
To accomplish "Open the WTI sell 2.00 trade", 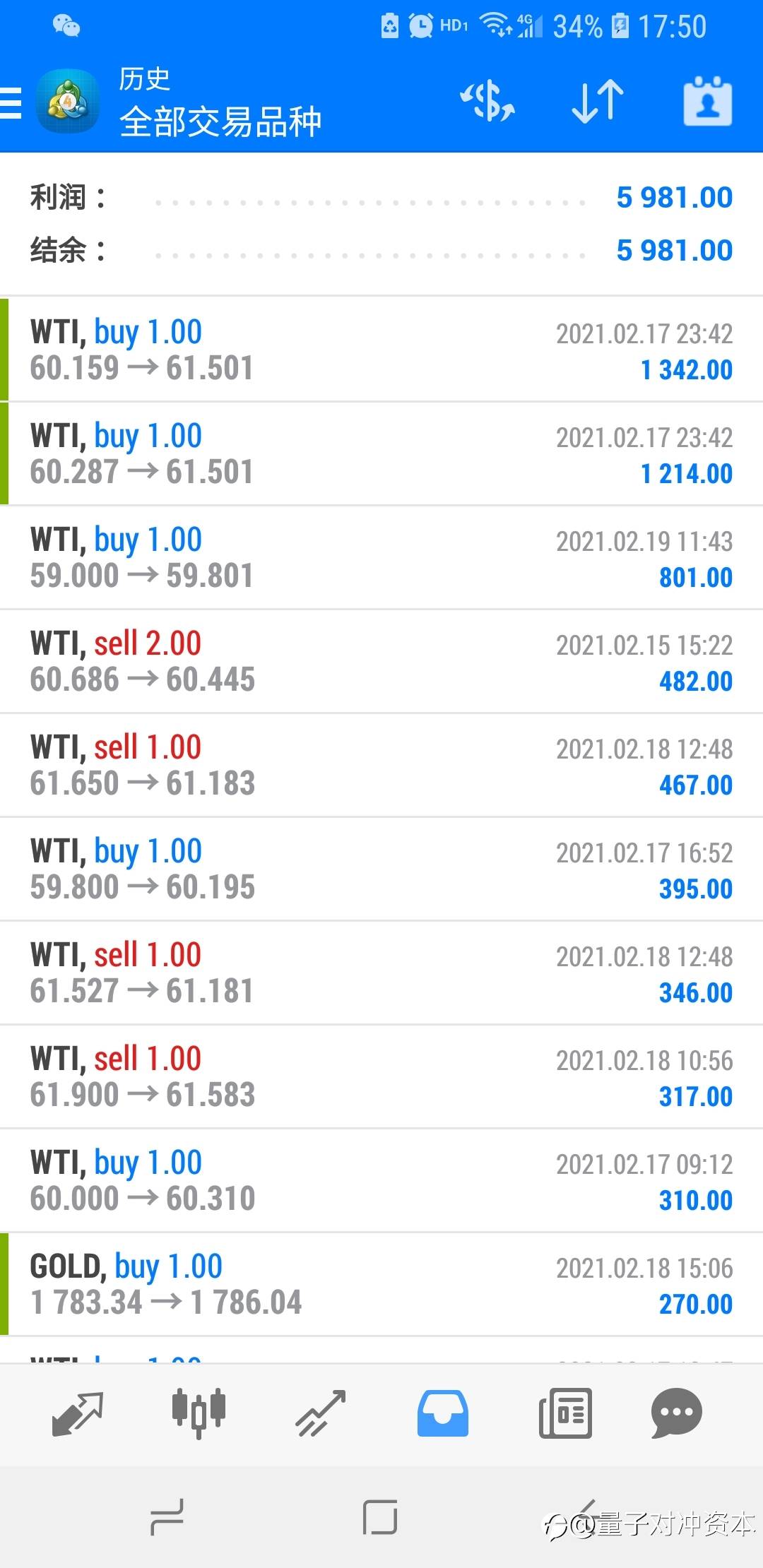I will pyautogui.click(x=381, y=661).
